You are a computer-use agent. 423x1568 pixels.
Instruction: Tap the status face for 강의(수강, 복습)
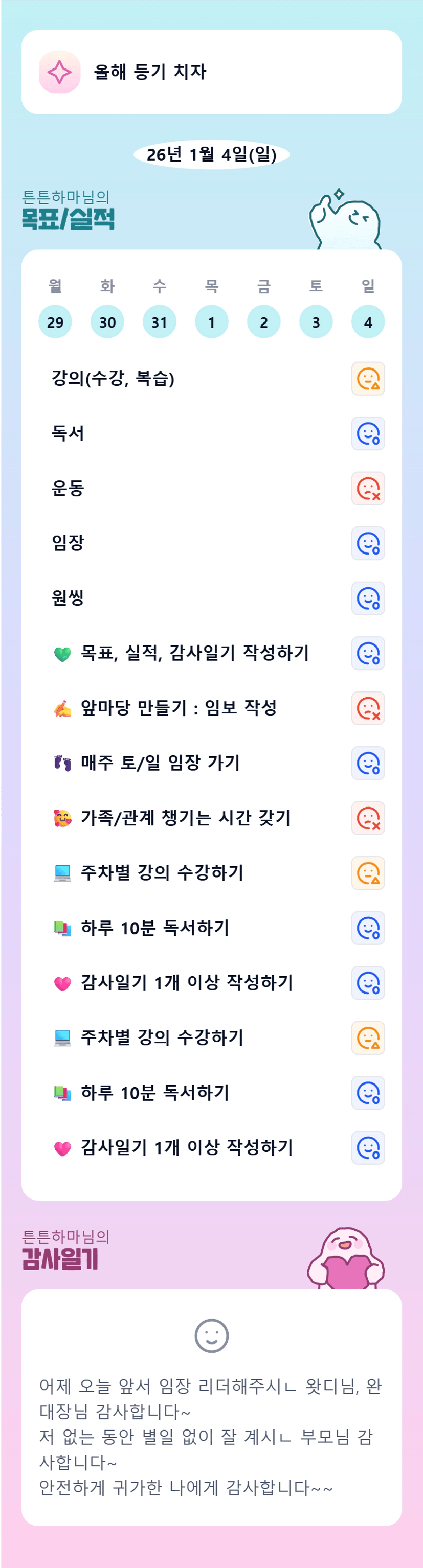point(368,379)
